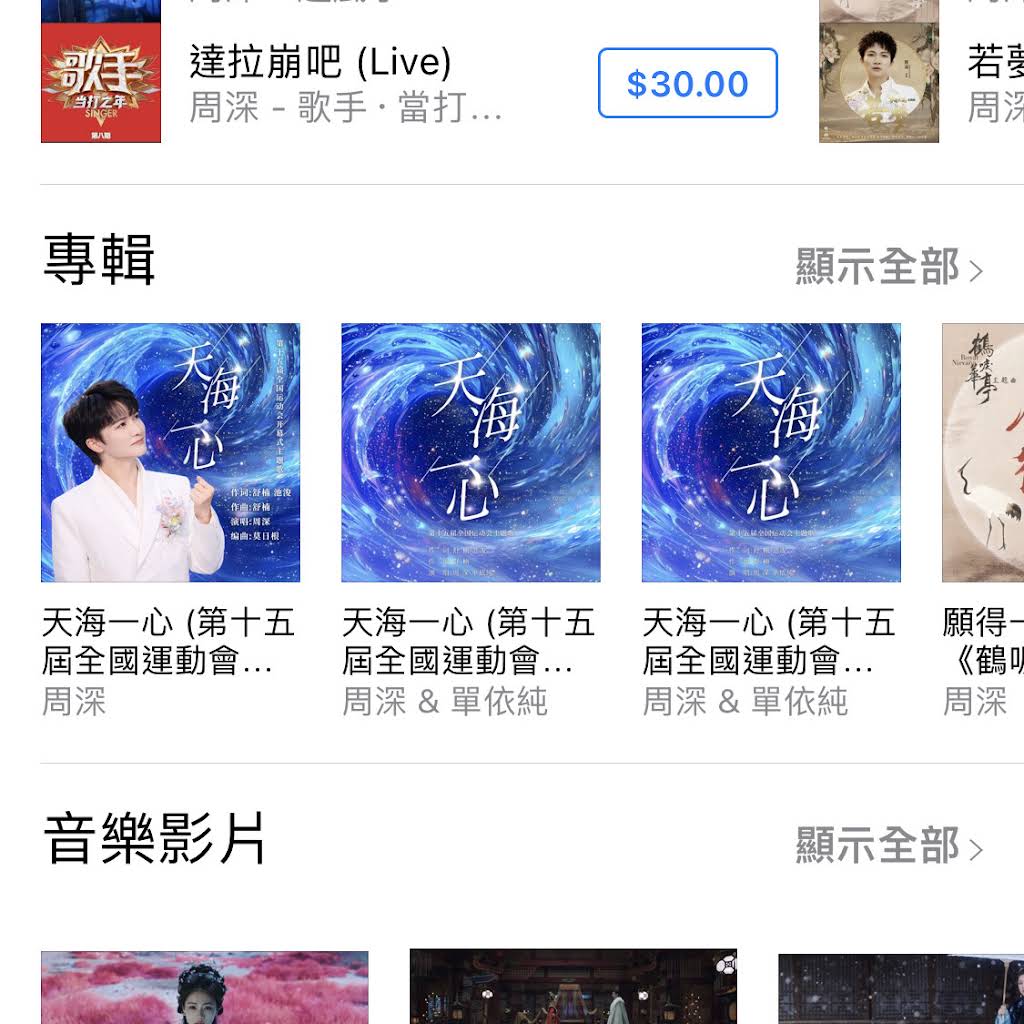Show all results in the 專輯 section
The height and width of the screenshot is (1024, 1024).
click(888, 268)
